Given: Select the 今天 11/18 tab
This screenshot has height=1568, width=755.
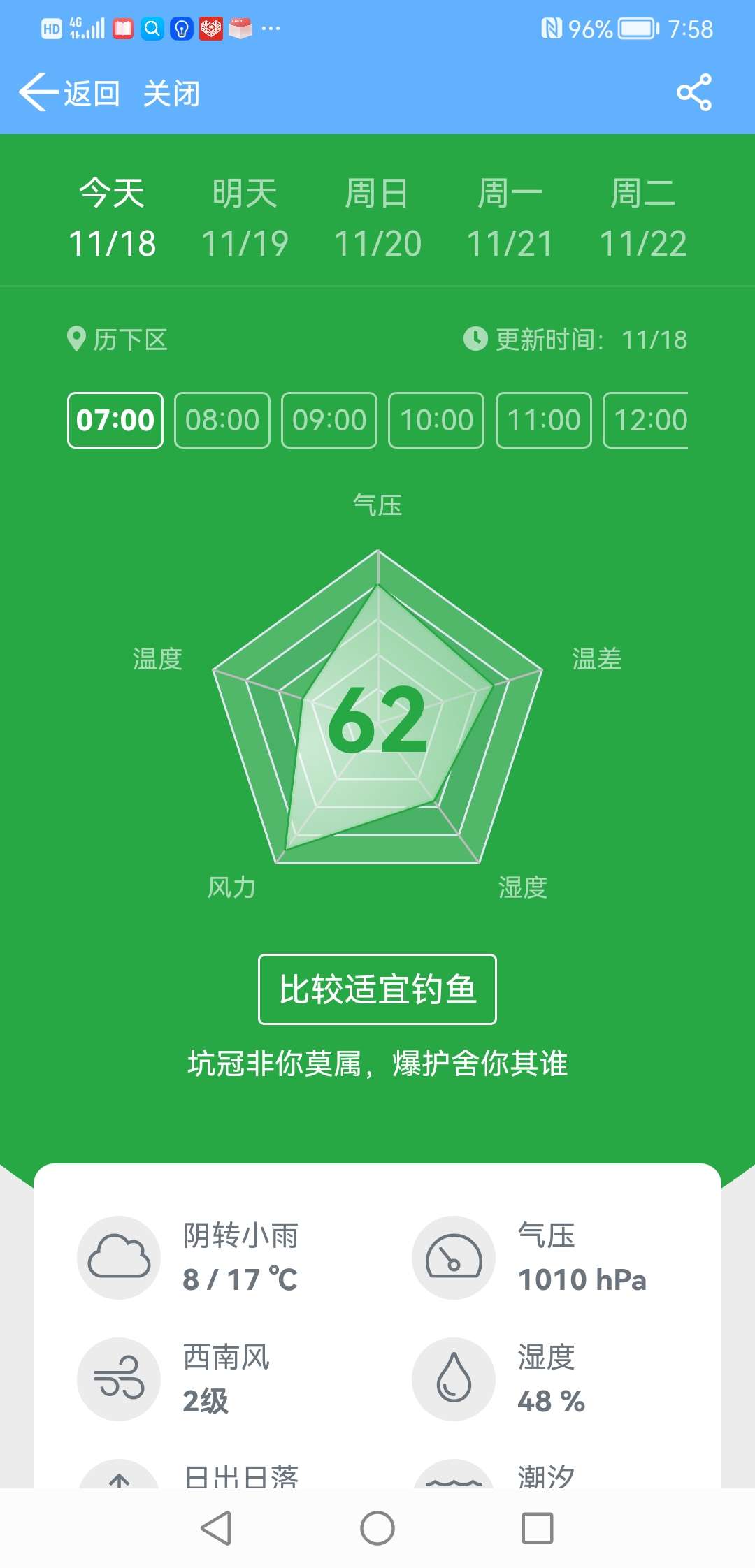Looking at the screenshot, I should (x=112, y=218).
